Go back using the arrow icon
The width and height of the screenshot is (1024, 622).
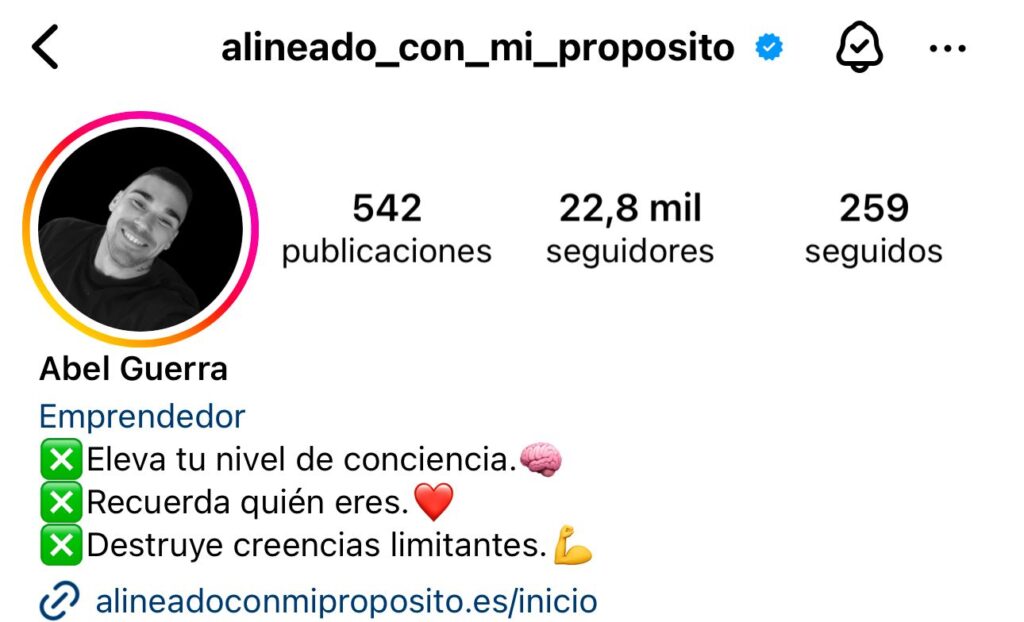pyautogui.click(x=46, y=48)
